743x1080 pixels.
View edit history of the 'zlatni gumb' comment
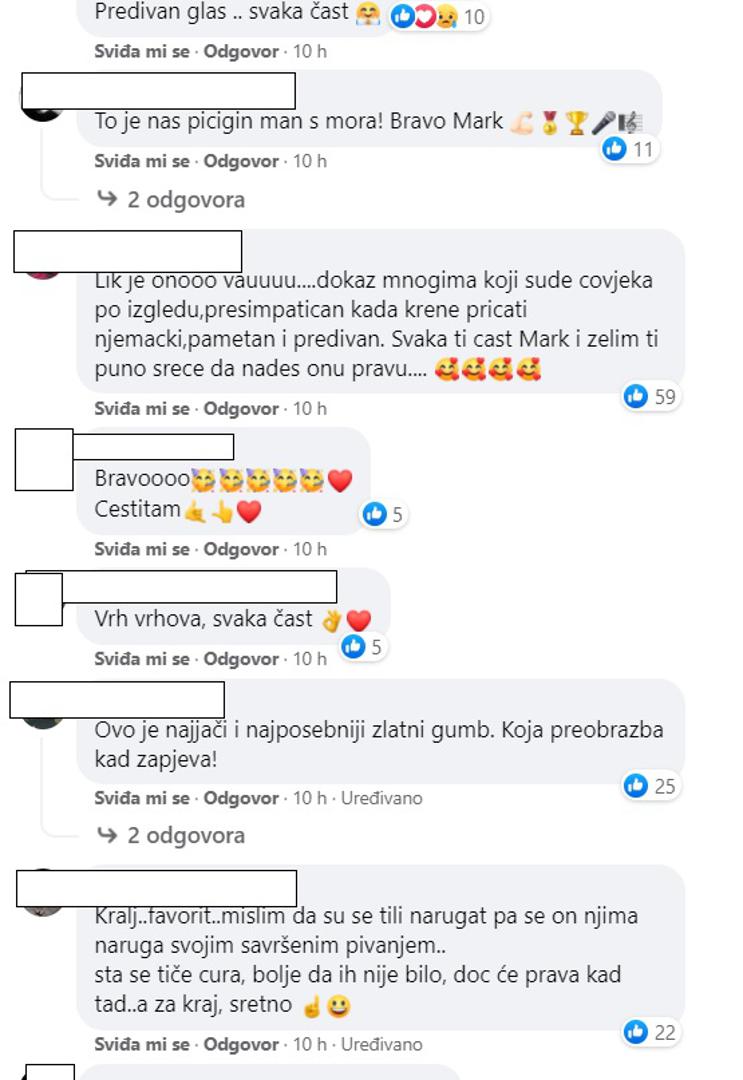tap(382, 798)
